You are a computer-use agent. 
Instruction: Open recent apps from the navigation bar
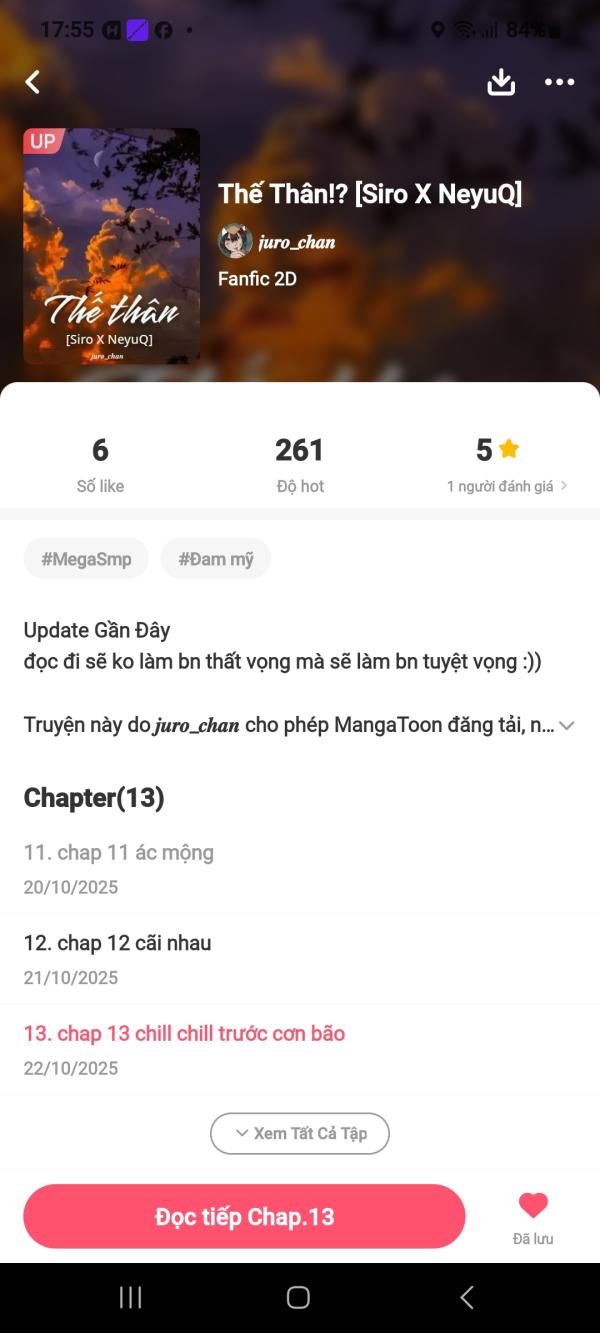[x=131, y=1297]
